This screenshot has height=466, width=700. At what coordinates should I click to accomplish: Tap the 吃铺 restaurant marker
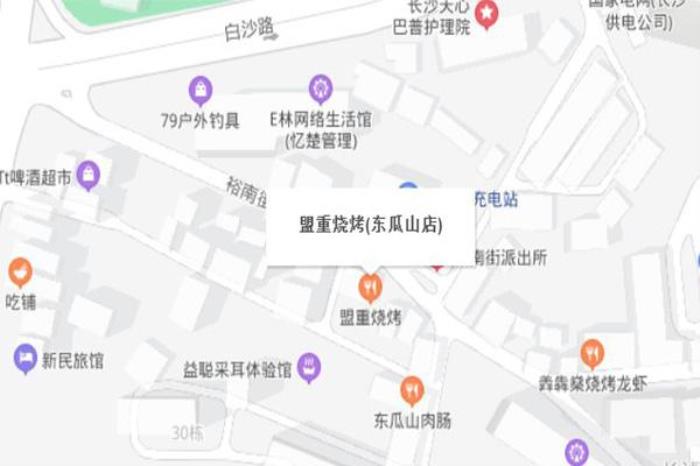[19, 271]
